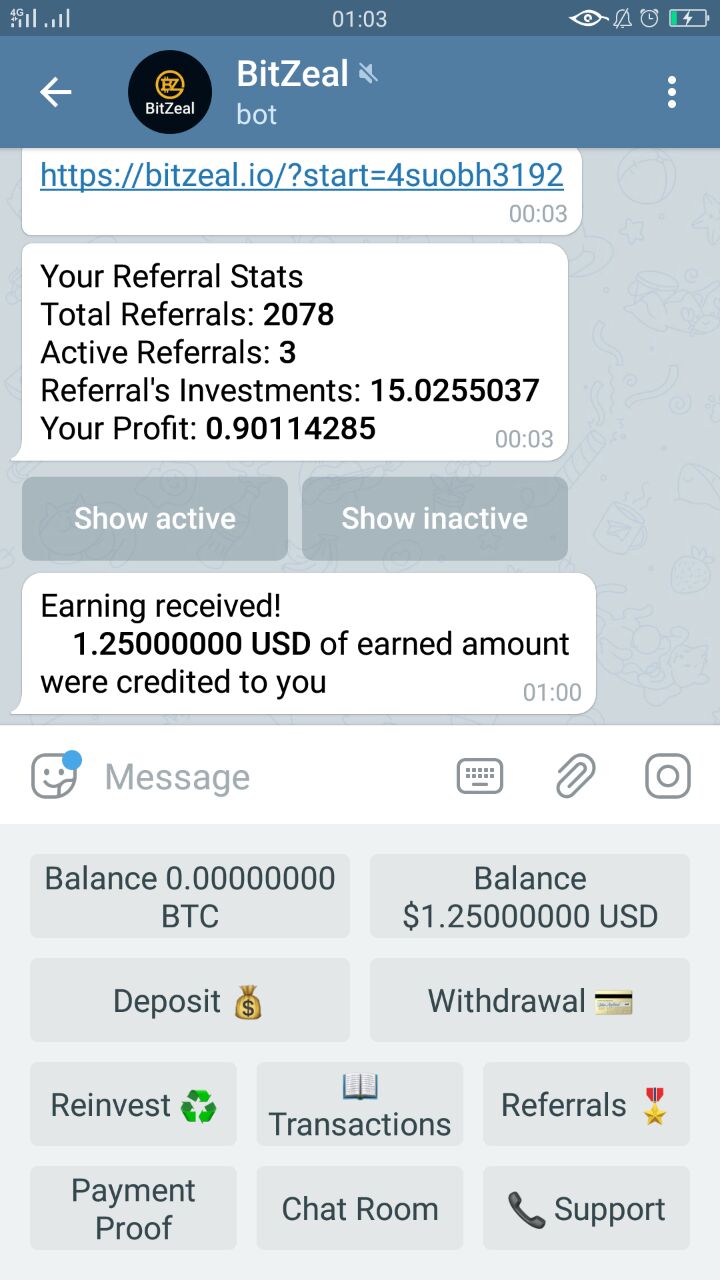
Task: Focus the Message input field
Action: coord(270,776)
